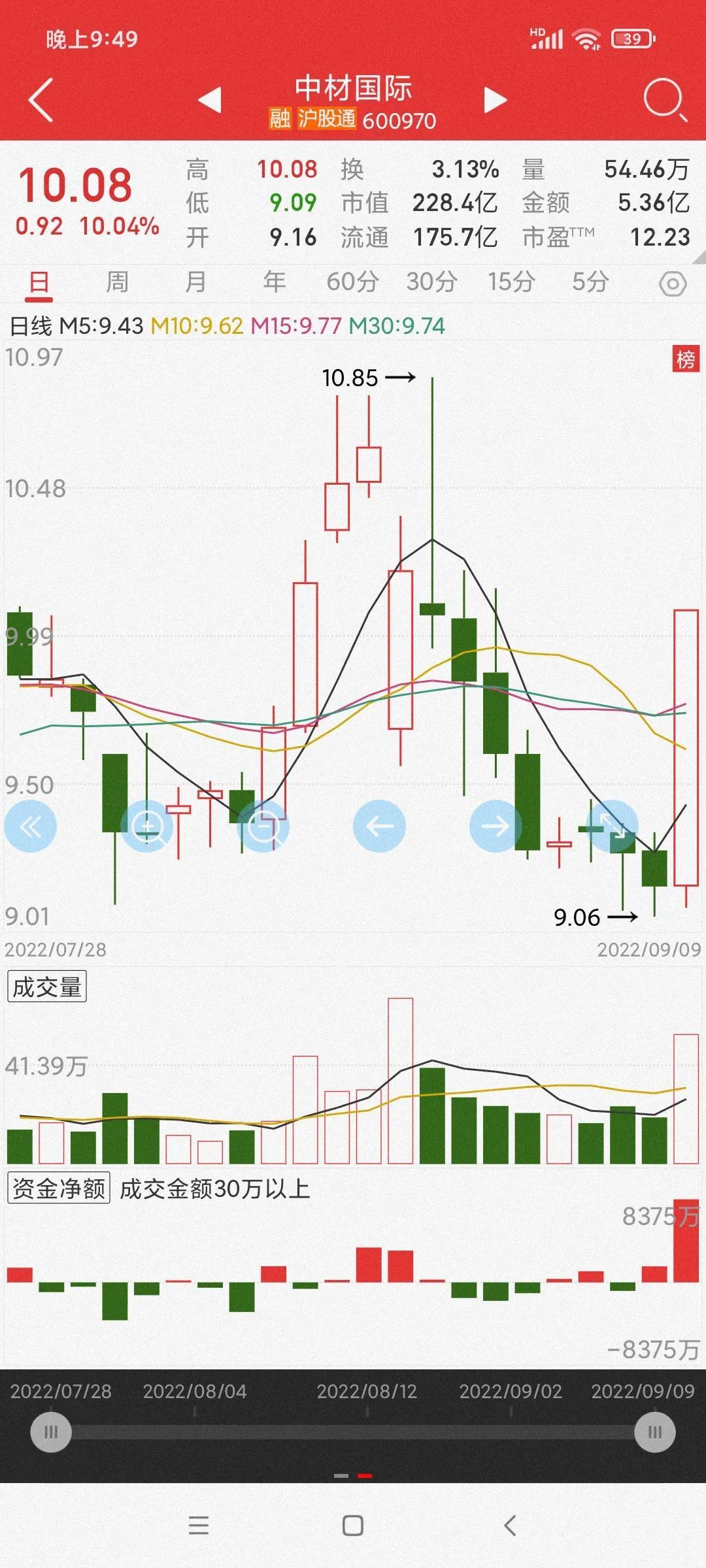Switch to the 5分 chart
Image resolution: width=706 pixels, height=1568 pixels.
[x=590, y=282]
